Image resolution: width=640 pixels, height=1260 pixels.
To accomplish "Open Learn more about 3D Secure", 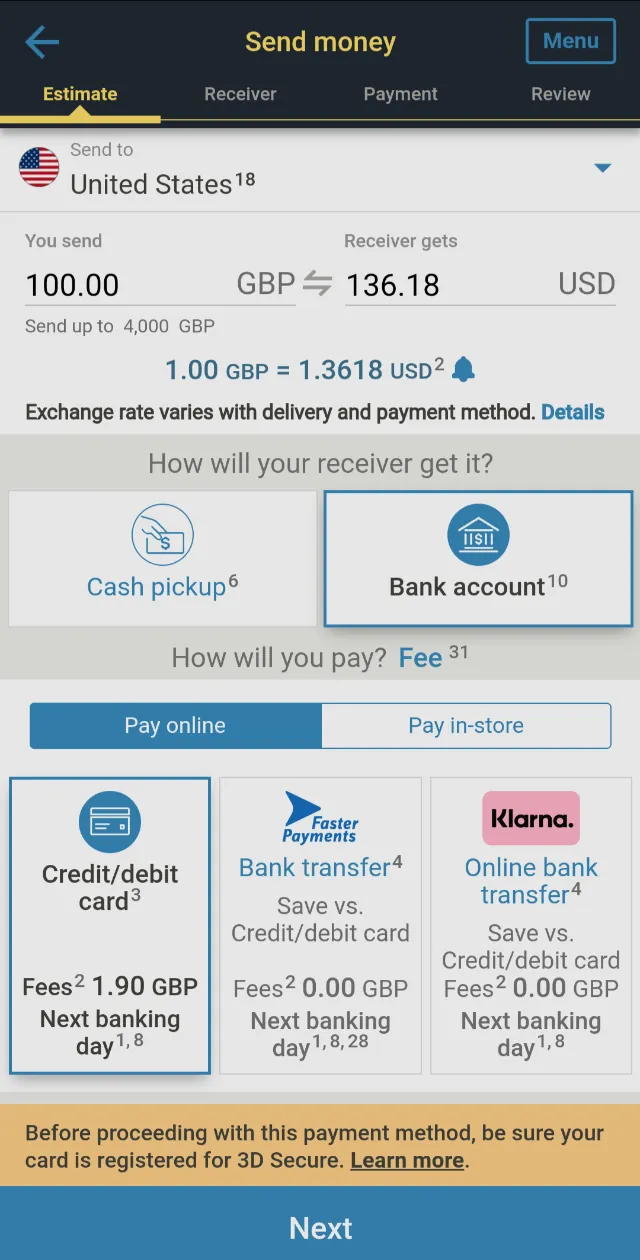I will pos(407,1161).
